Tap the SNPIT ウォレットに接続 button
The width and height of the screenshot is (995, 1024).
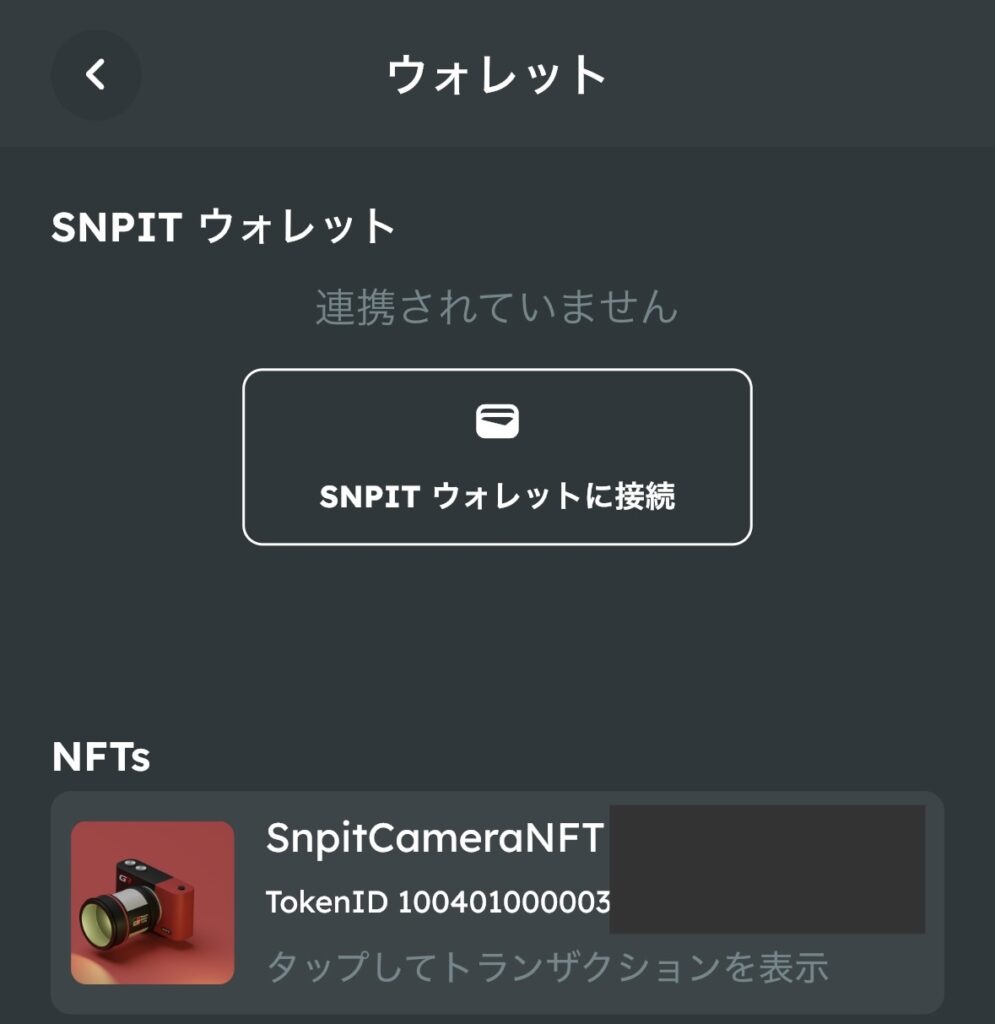pos(497,457)
